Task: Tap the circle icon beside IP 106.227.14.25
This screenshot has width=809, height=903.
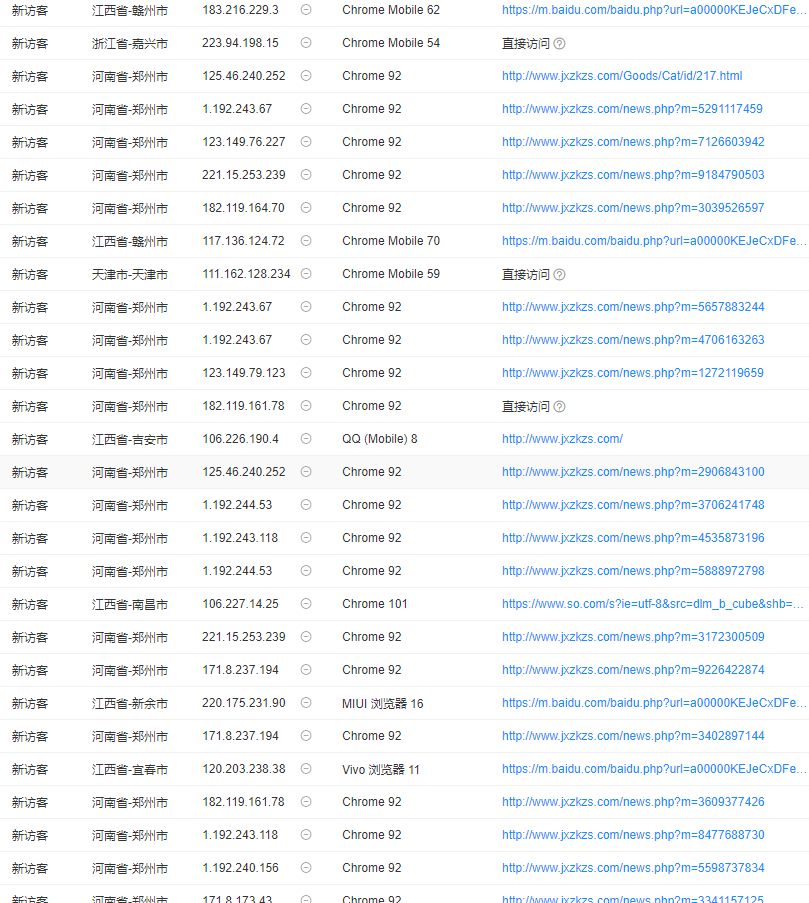Action: [306, 604]
